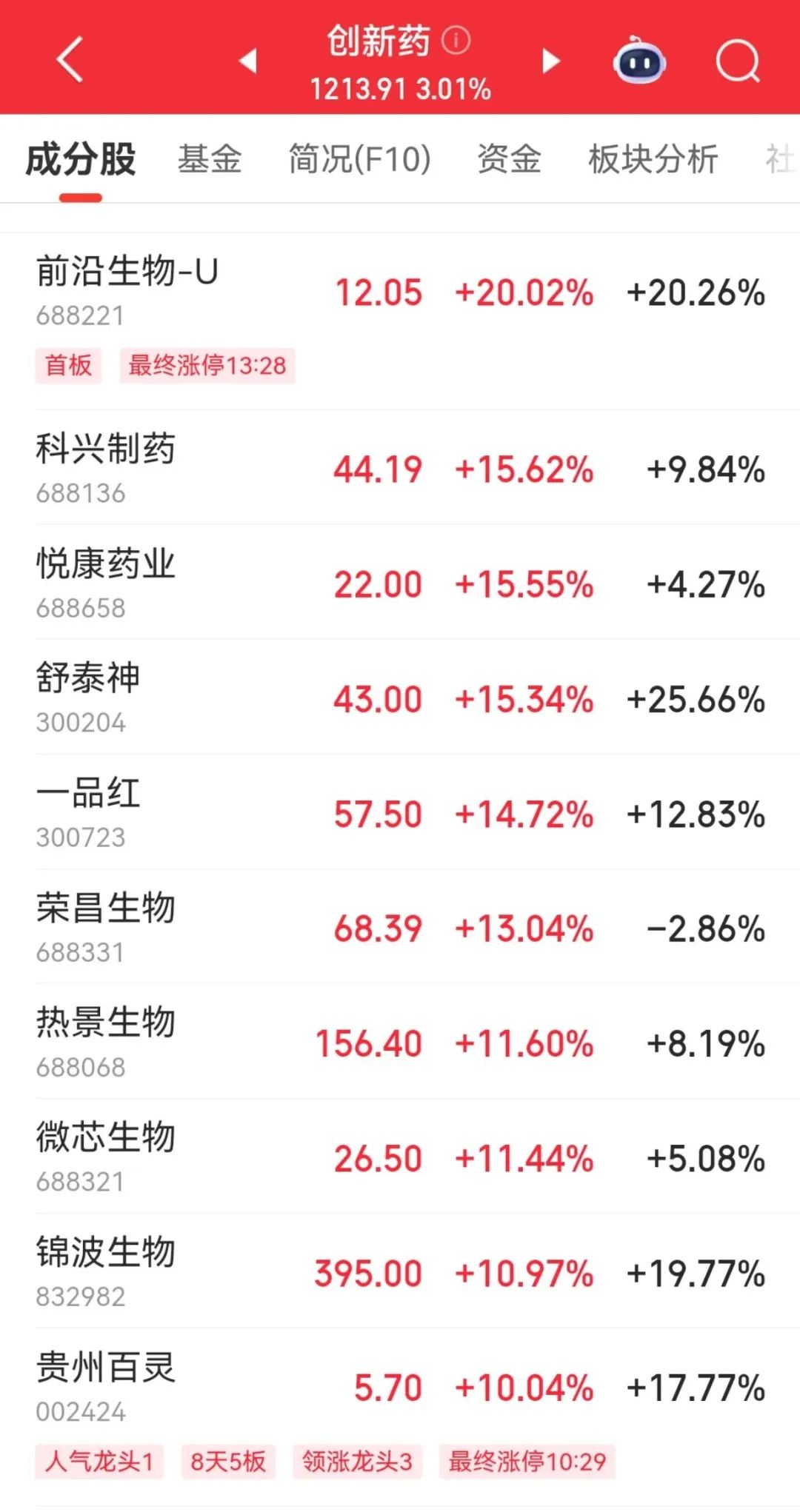Select the 成分股 tab
This screenshot has height=1512, width=800.
click(81, 159)
